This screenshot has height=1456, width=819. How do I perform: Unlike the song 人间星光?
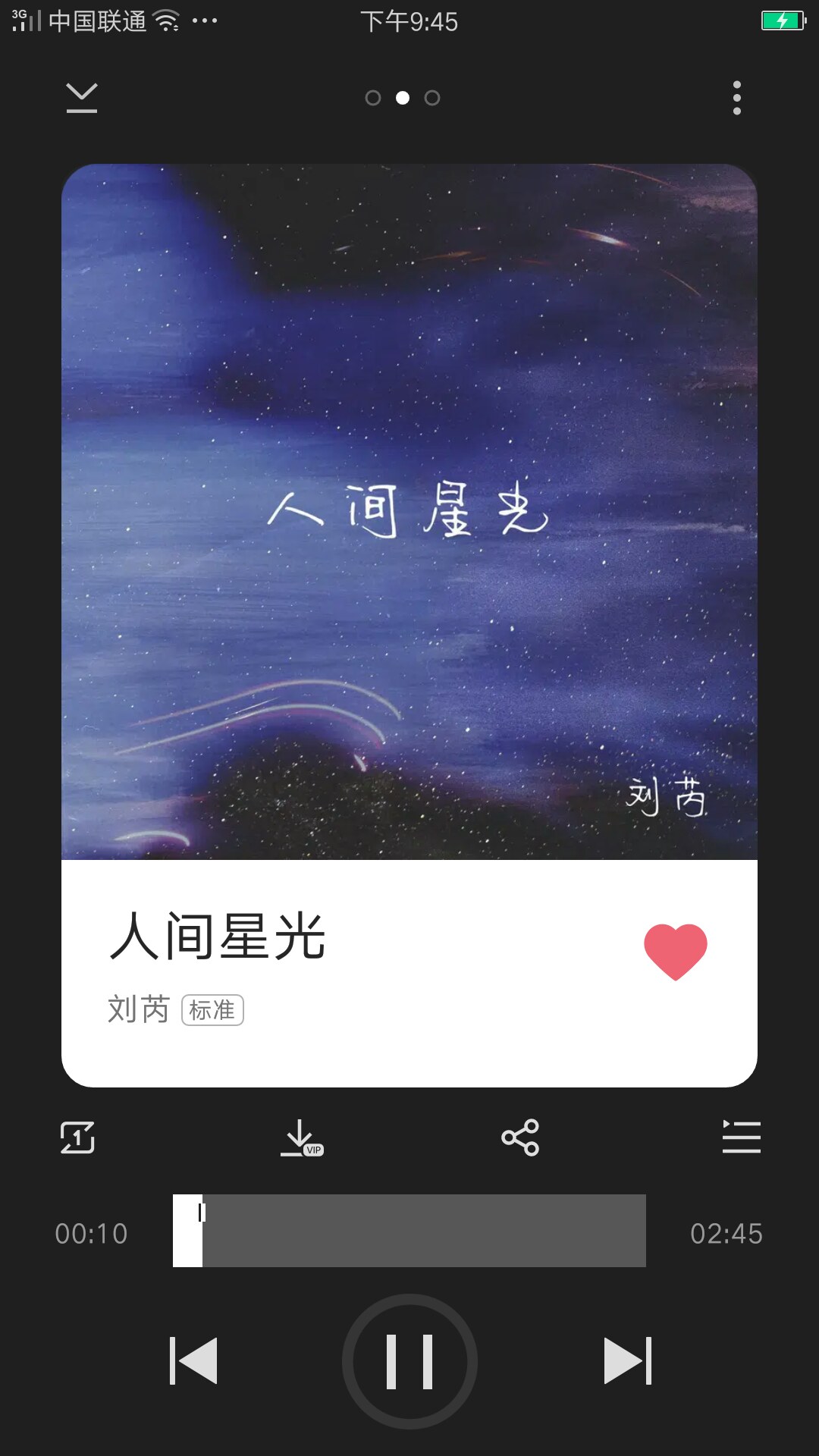point(675,951)
